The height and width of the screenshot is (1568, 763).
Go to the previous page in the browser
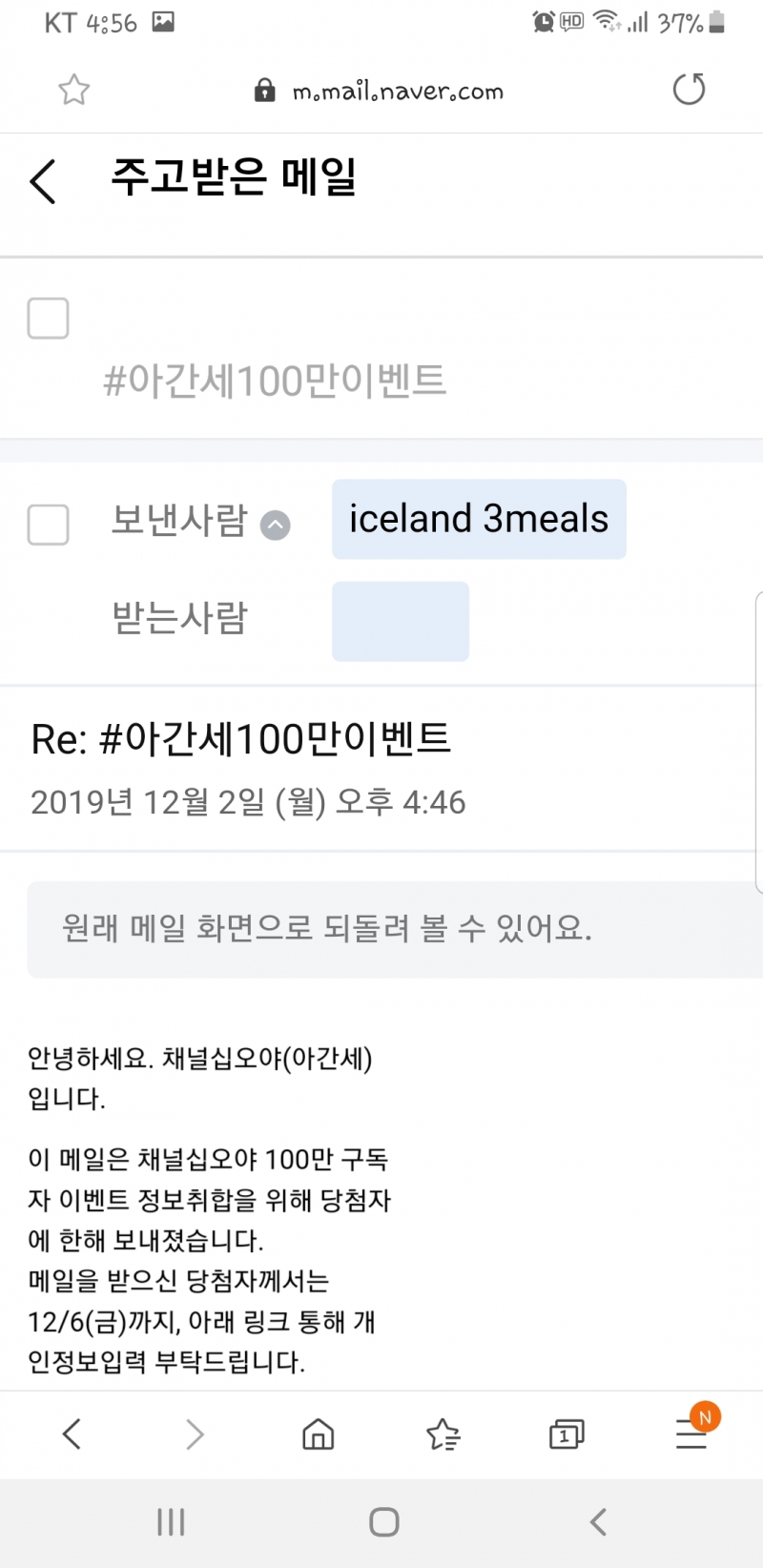tap(72, 1434)
